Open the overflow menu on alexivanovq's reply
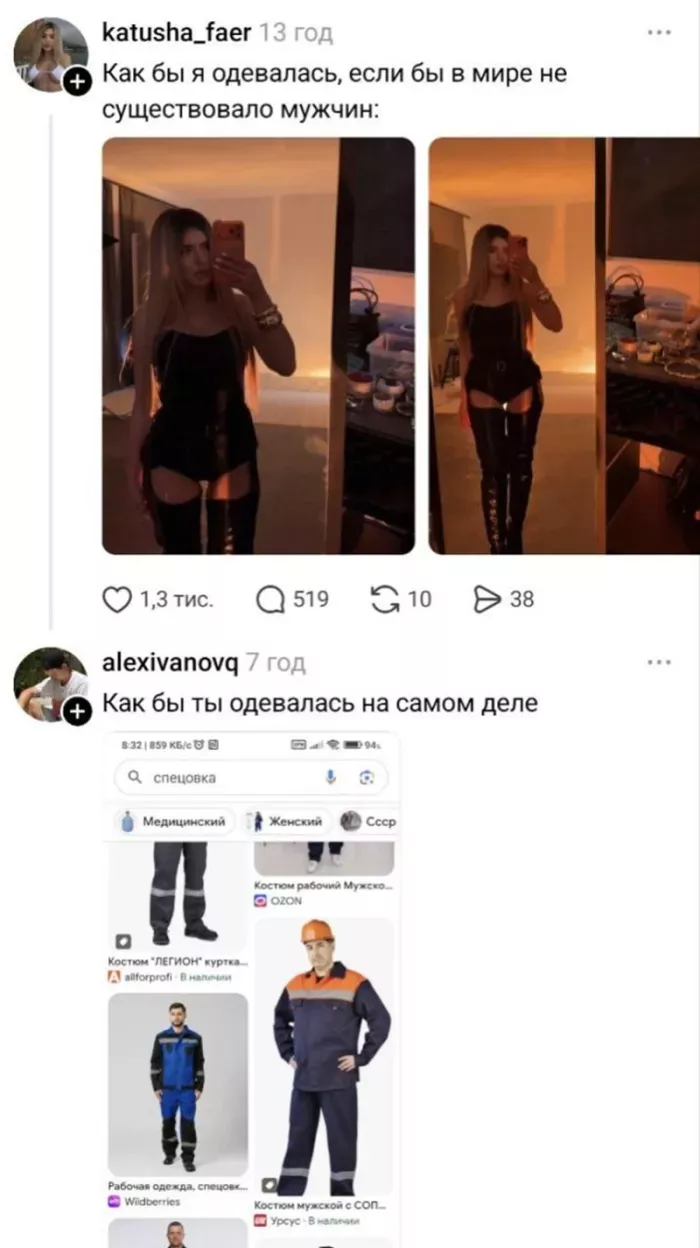The width and height of the screenshot is (700, 1248). pos(659,662)
